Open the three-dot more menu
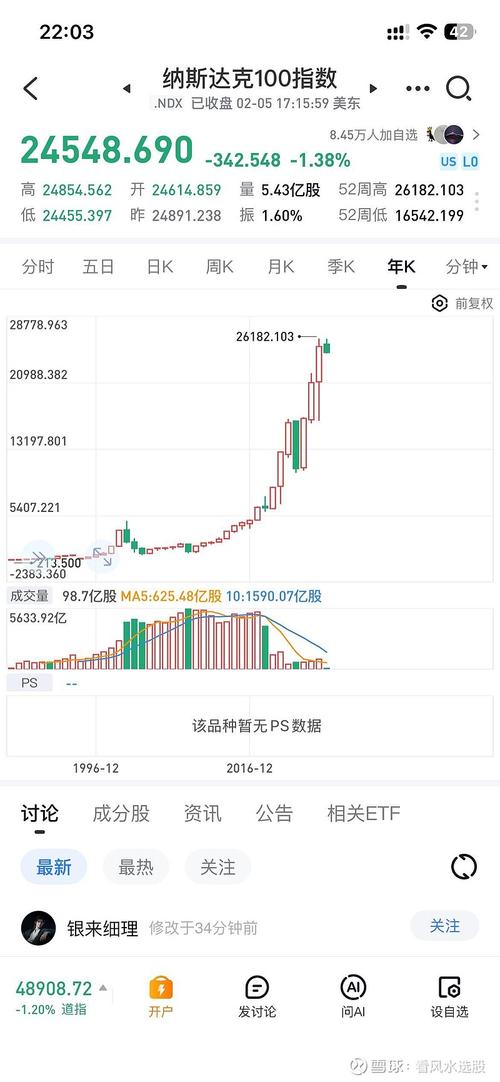This screenshot has width=500, height=1082. (418, 88)
